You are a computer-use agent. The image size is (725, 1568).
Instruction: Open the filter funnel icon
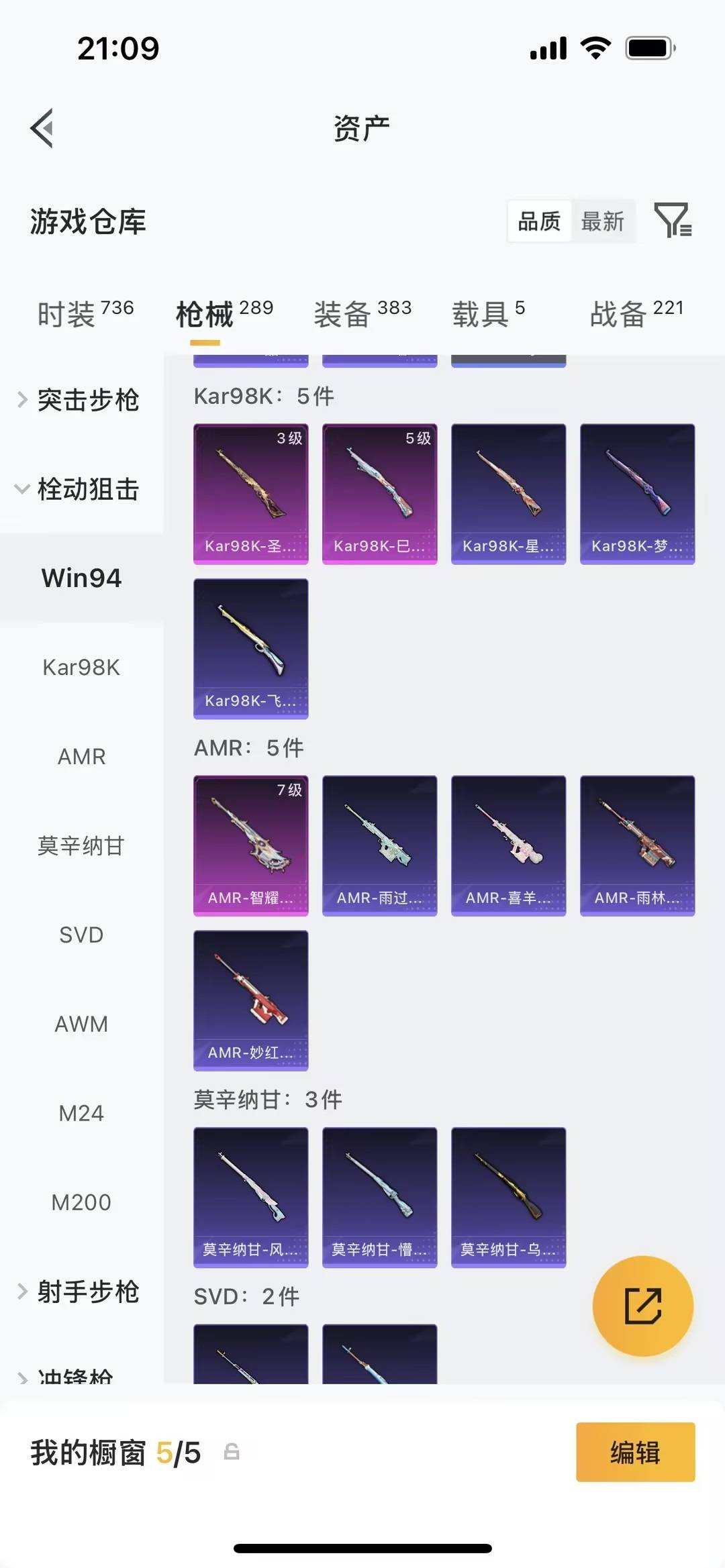(673, 221)
